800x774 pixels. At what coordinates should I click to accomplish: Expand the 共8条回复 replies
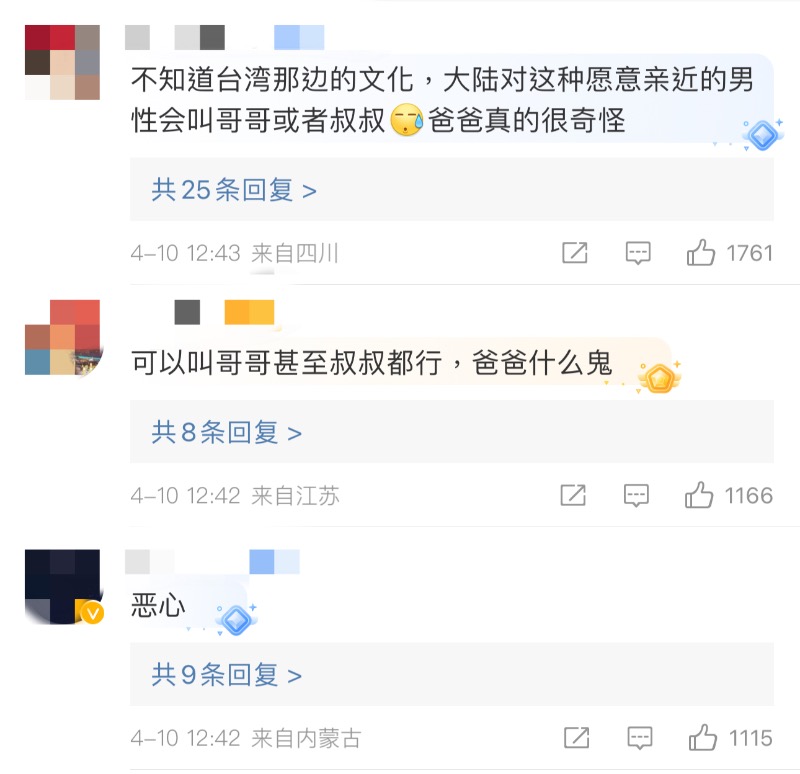(226, 432)
